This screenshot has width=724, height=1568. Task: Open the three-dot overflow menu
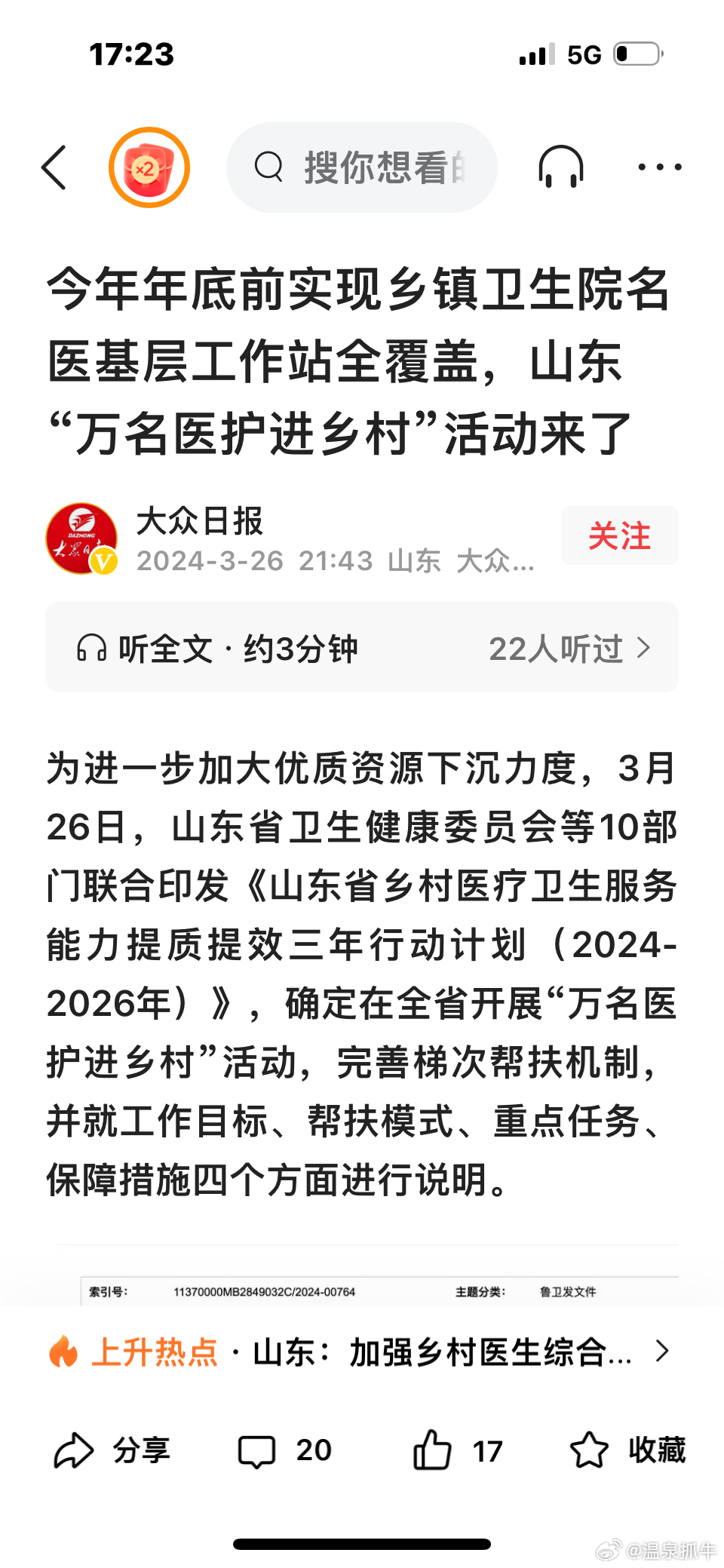(x=660, y=167)
